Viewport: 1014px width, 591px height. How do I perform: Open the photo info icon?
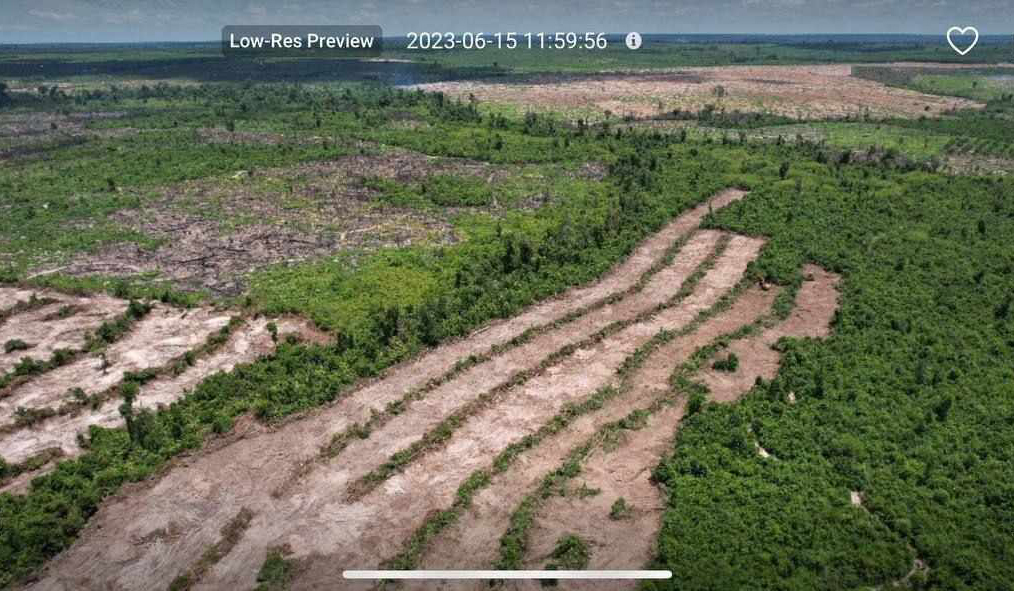(x=633, y=41)
